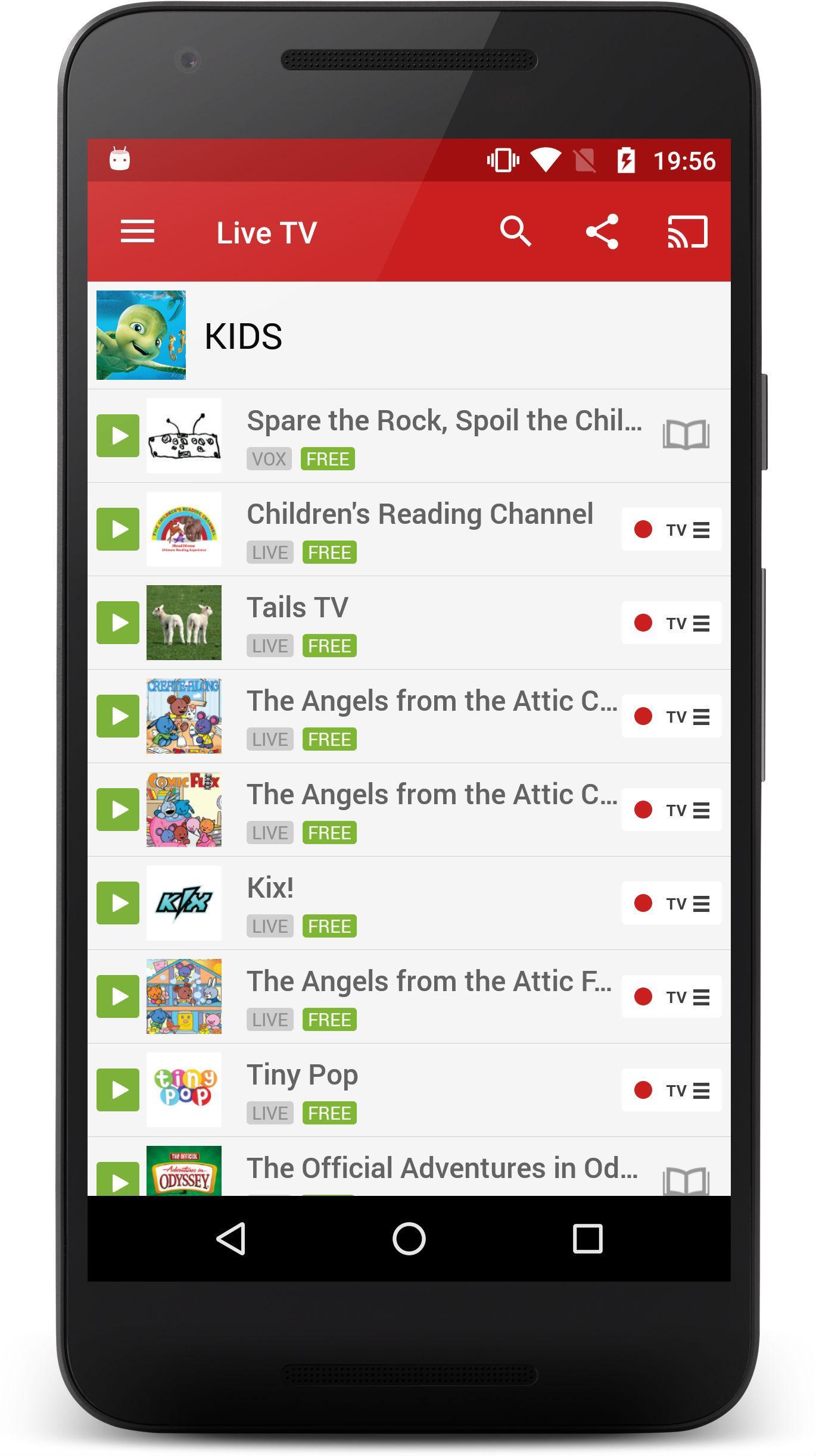This screenshot has width=816, height=1456.
Task: Open TV guide for Children's Reading Channel
Action: pyautogui.click(x=671, y=529)
